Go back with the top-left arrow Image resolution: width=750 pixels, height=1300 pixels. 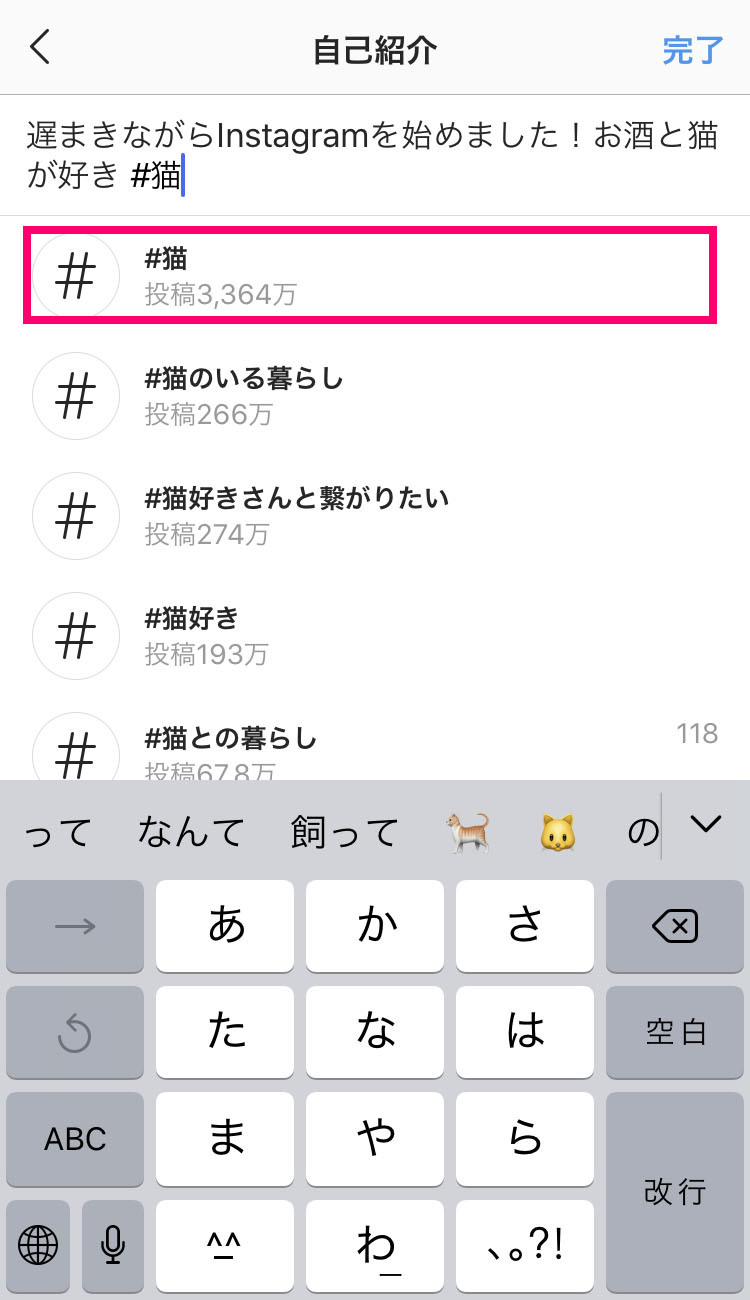point(40,47)
